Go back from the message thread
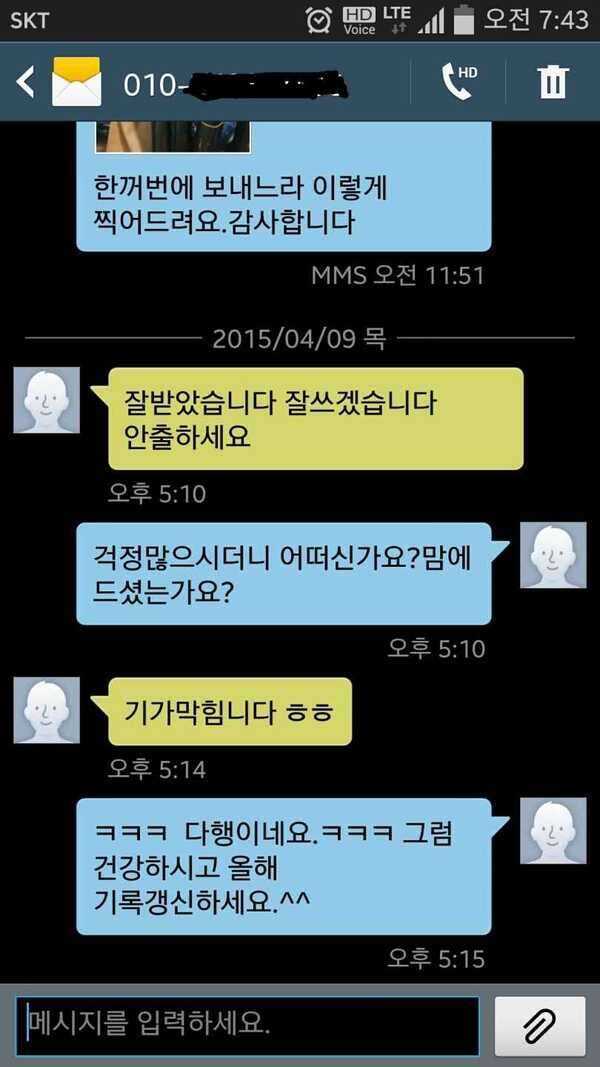 coord(25,82)
